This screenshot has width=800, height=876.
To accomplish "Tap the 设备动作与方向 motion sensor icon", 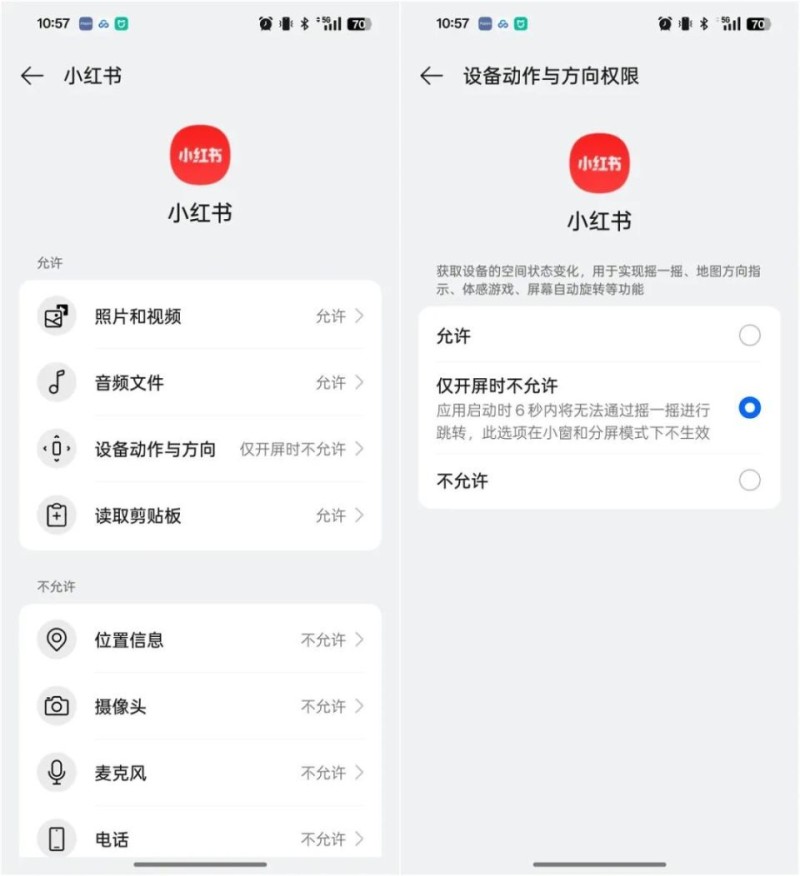I will (x=56, y=449).
